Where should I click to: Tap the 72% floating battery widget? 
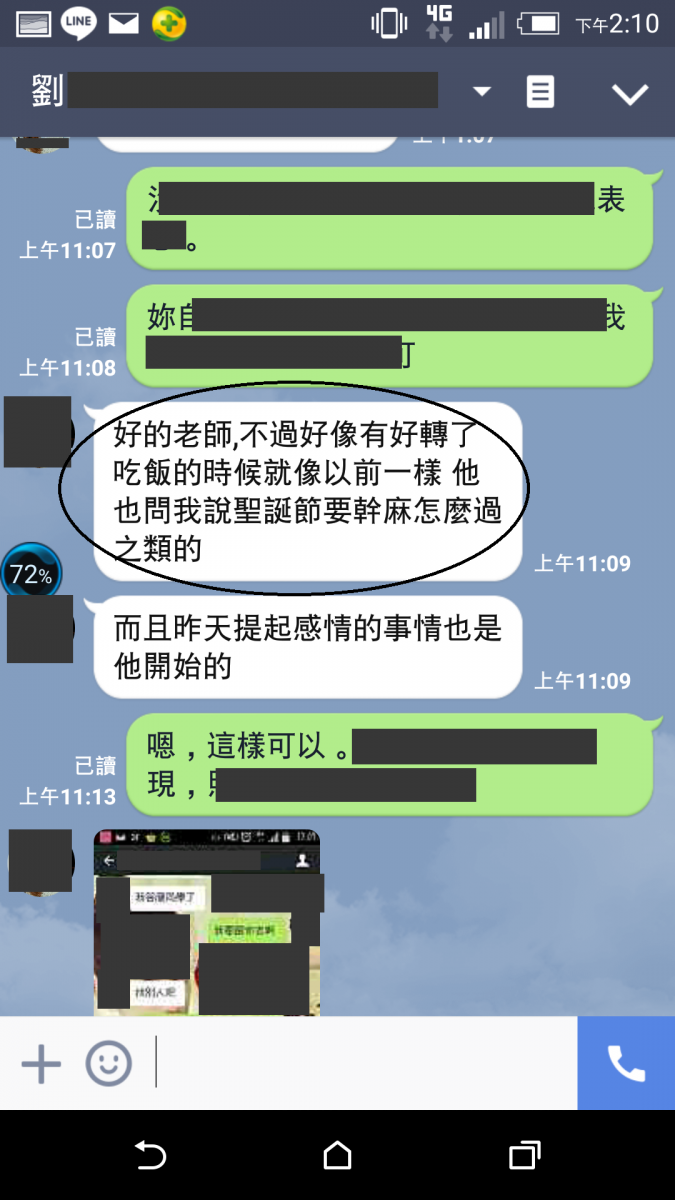pos(31,574)
